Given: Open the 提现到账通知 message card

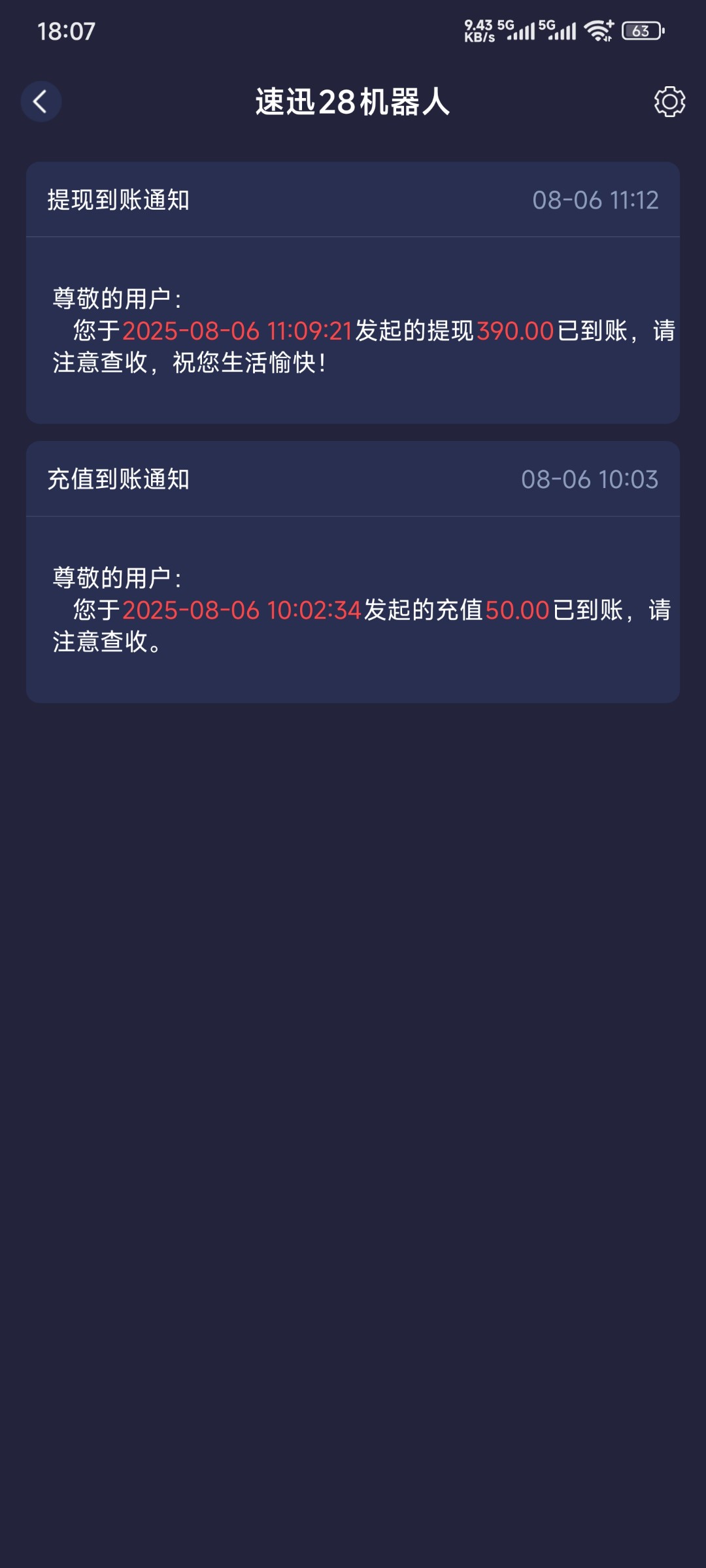Looking at the screenshot, I should pos(353,293).
